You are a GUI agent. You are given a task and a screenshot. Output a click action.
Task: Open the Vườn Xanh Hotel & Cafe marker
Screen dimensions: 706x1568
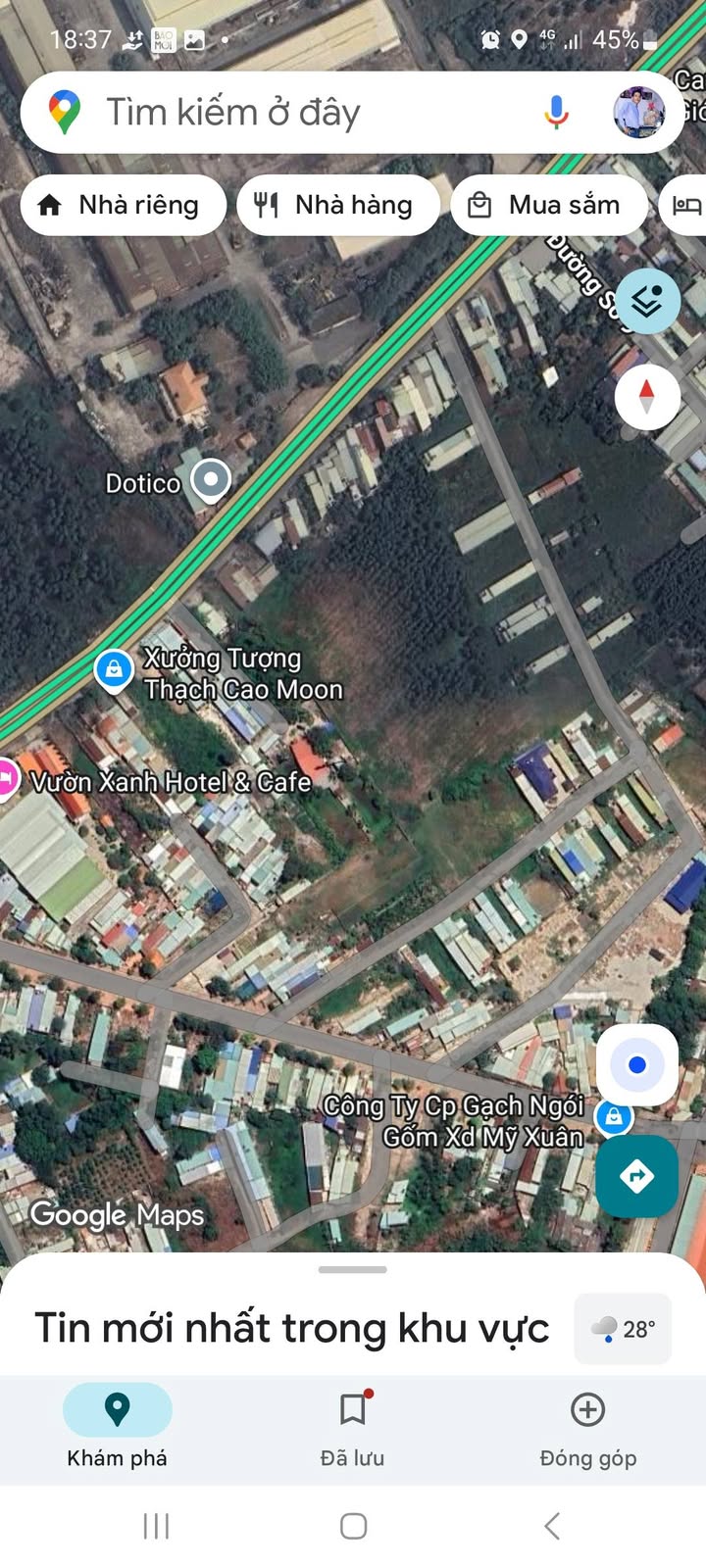[x=6, y=779]
